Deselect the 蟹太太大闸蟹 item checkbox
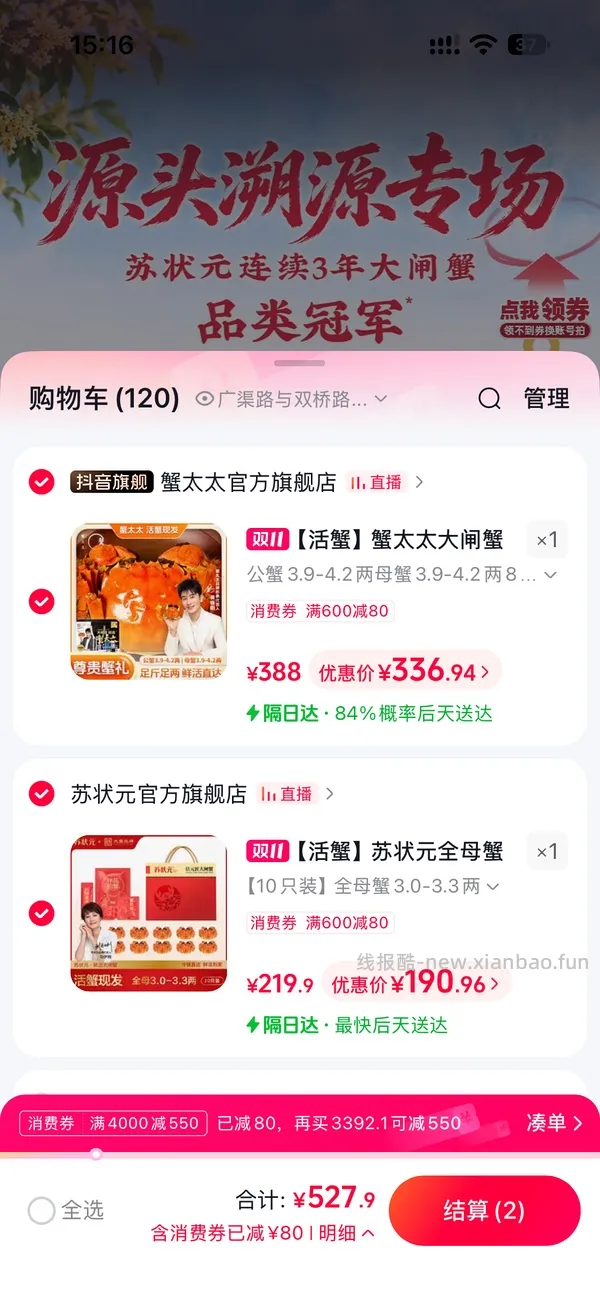600x1300 pixels. click(41, 601)
